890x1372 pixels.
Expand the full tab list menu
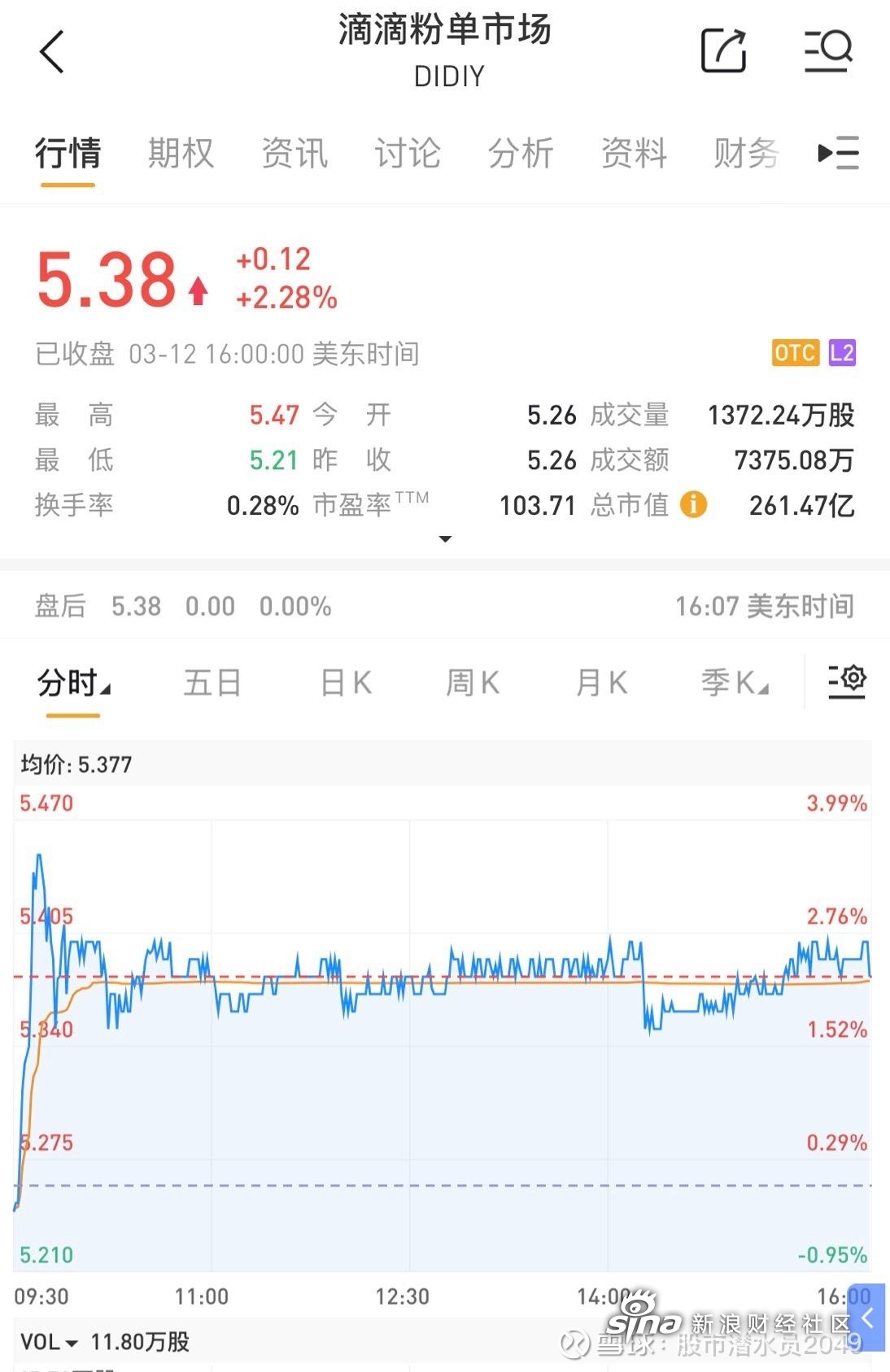coord(839,153)
